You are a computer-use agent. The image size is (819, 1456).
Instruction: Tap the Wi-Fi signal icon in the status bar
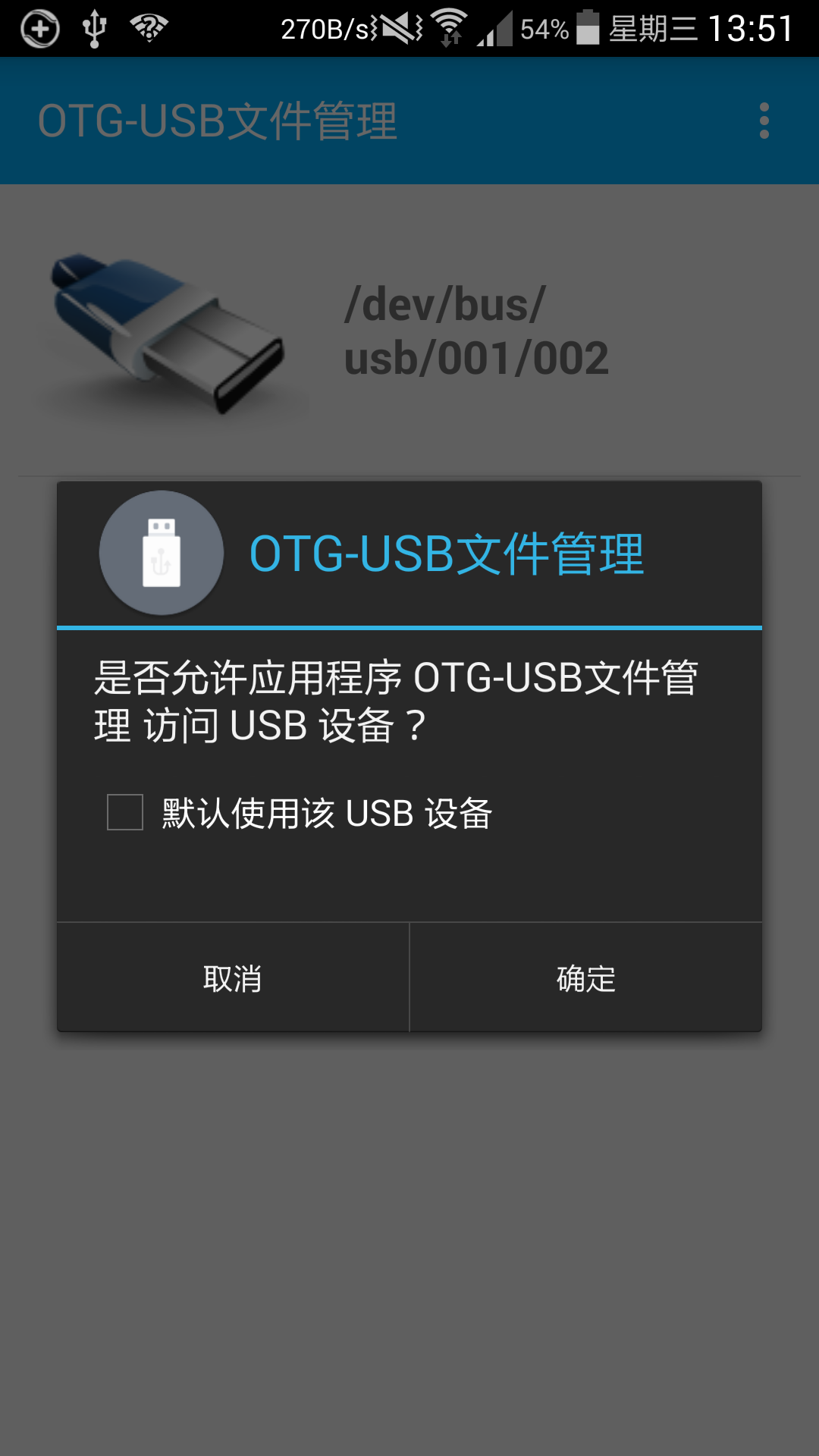(x=449, y=25)
